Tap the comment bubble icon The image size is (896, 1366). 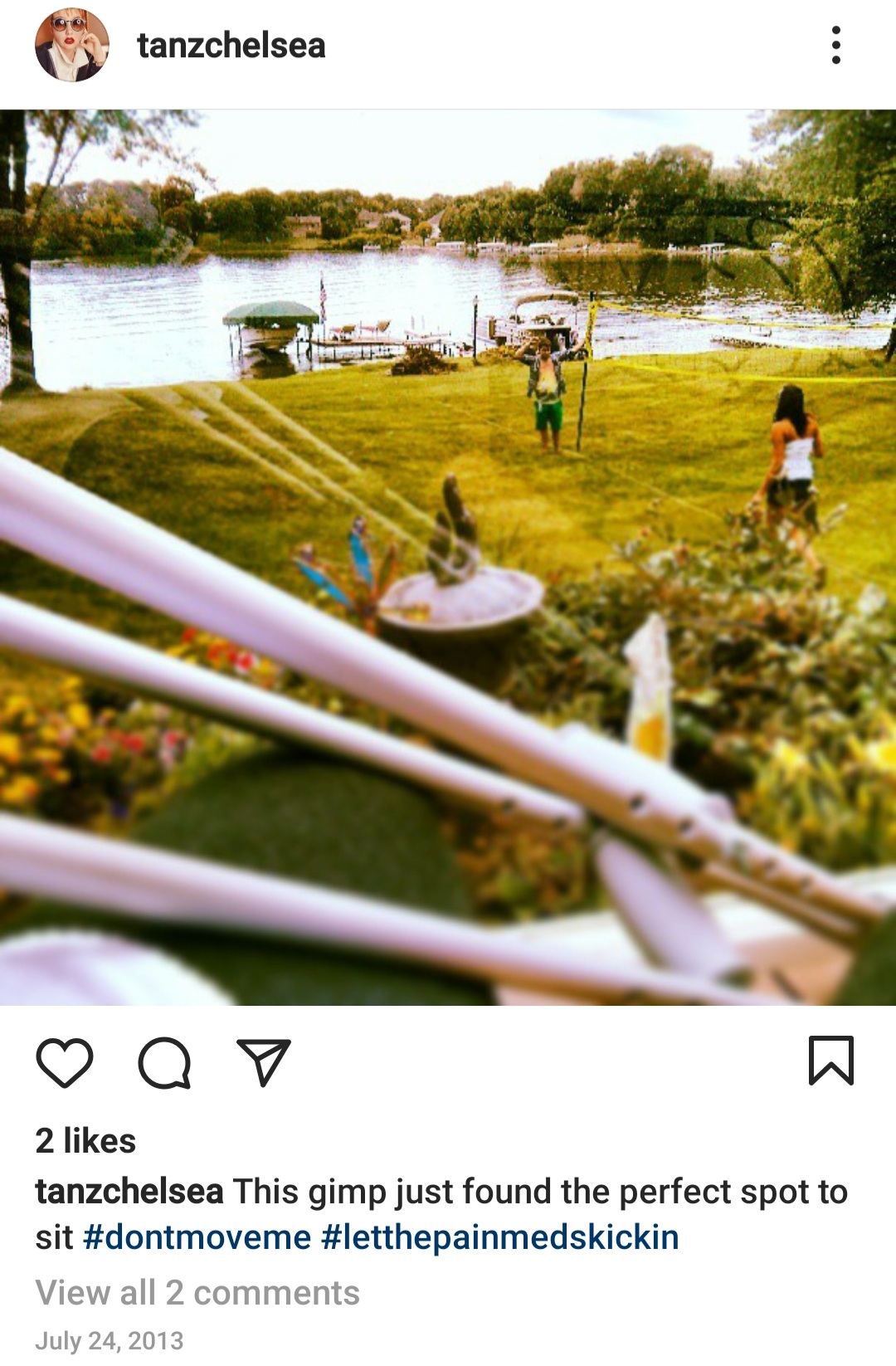pos(164,1062)
